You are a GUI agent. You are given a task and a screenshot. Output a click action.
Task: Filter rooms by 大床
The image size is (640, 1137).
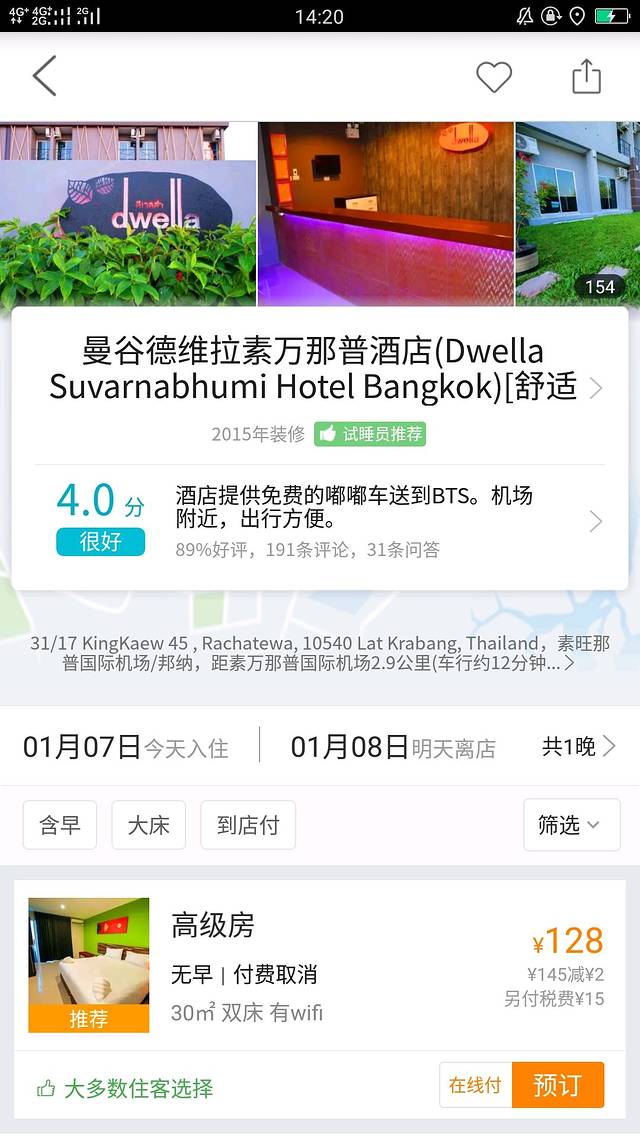click(x=148, y=825)
